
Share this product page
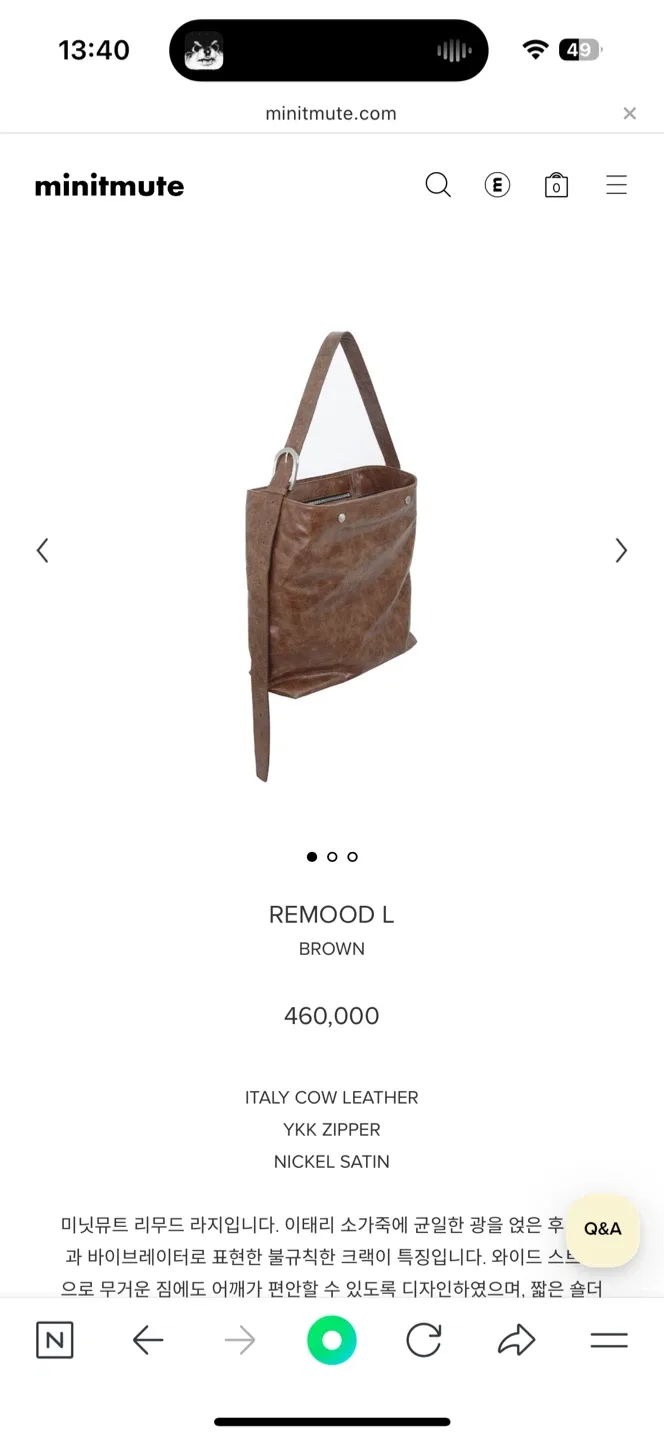pyautogui.click(x=516, y=1340)
